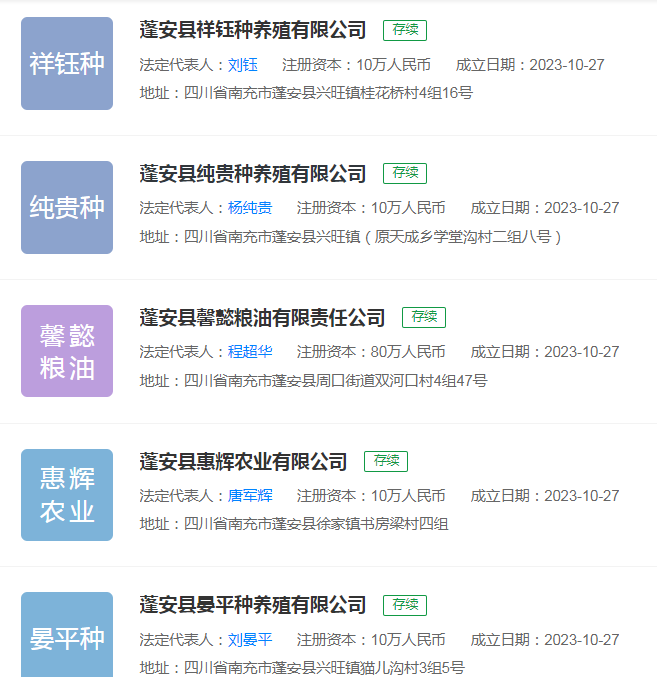View legal representative 刘钰
The image size is (657, 677).
tap(243, 65)
